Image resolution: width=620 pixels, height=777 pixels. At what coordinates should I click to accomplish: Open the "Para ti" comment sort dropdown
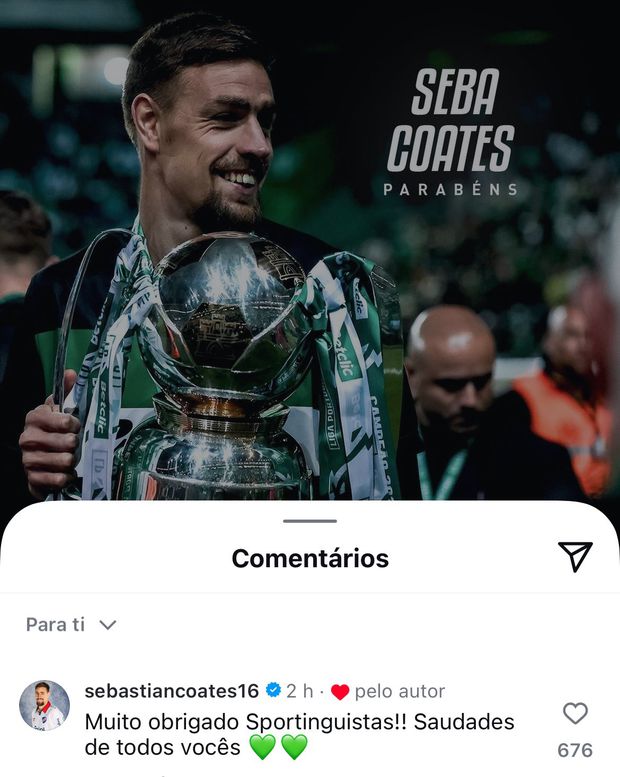71,625
